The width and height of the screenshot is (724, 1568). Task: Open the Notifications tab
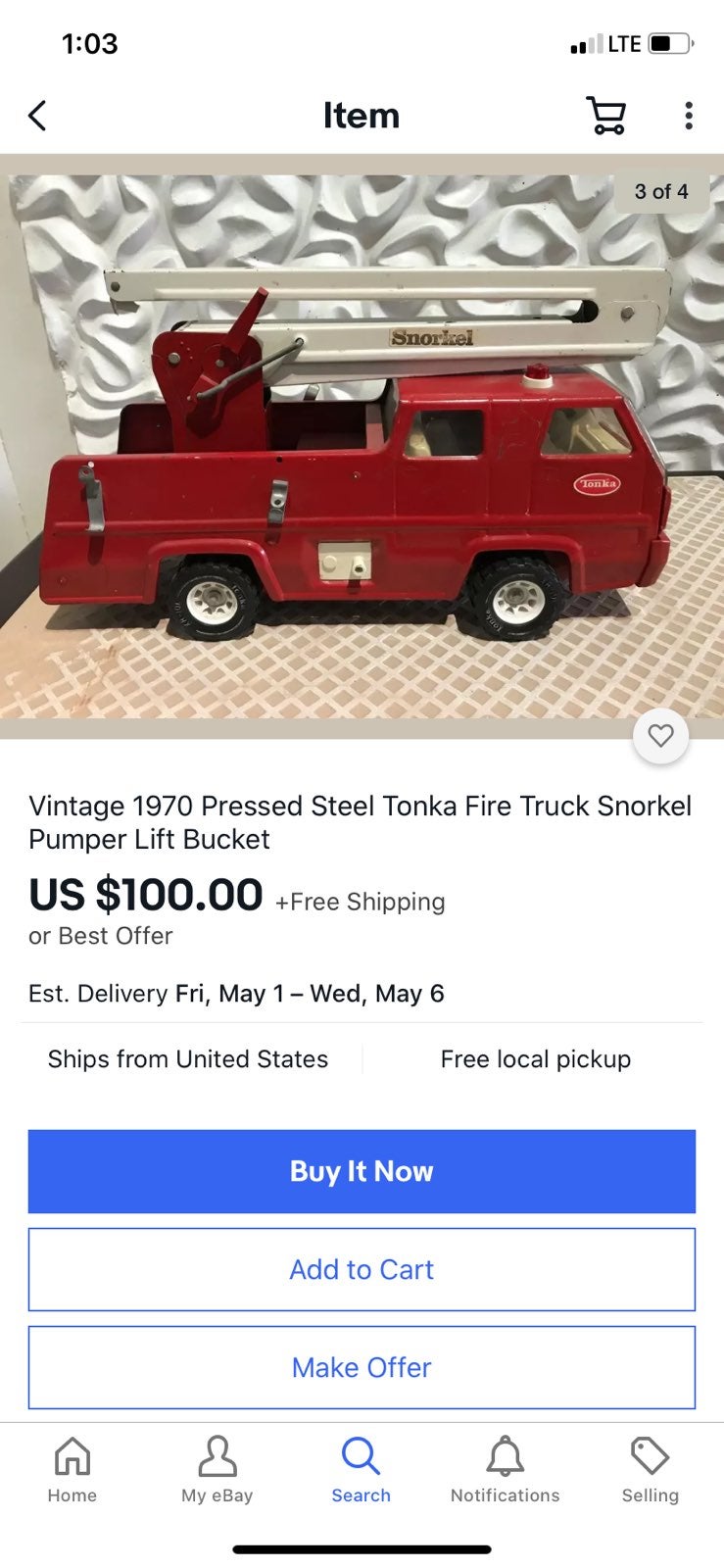coord(506,1470)
